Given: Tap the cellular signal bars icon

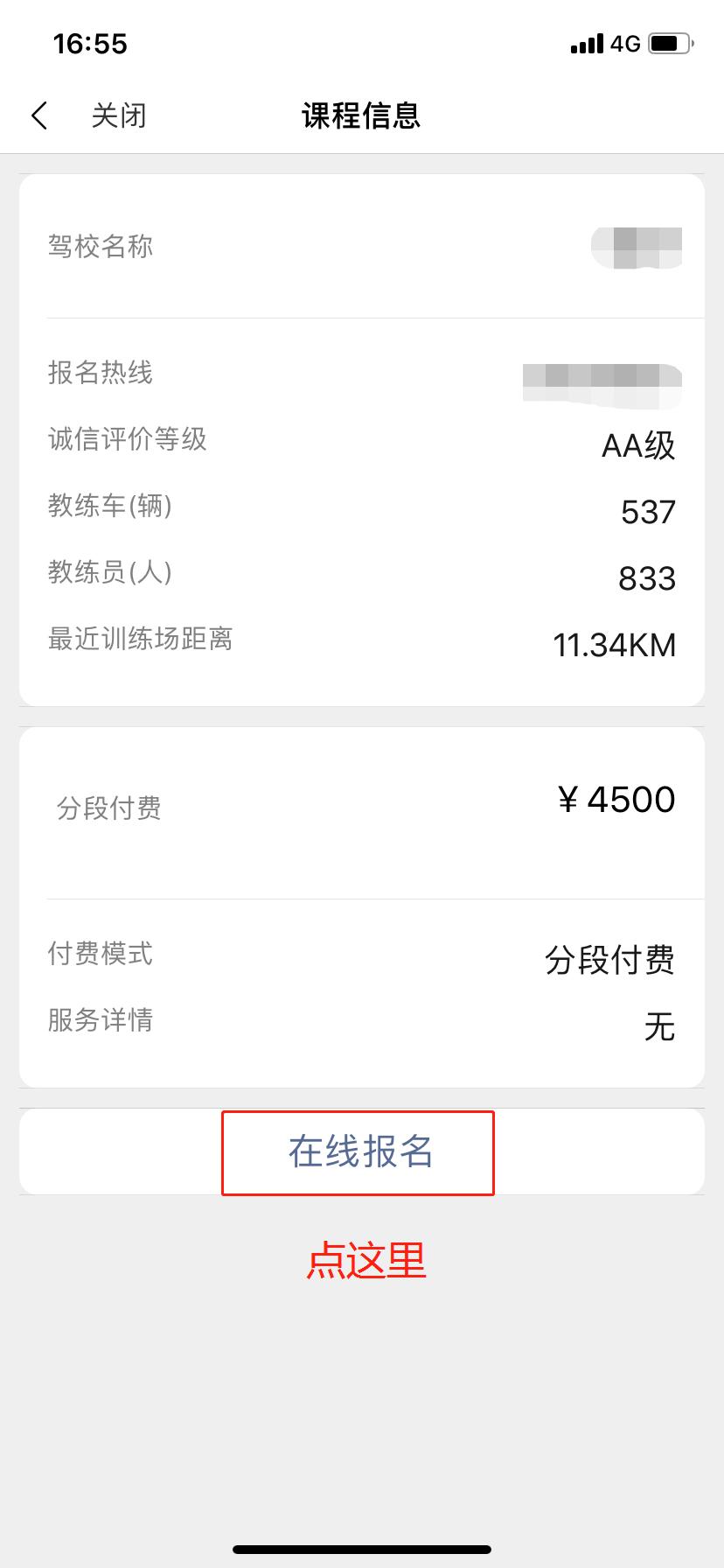Looking at the screenshot, I should pyautogui.click(x=584, y=43).
